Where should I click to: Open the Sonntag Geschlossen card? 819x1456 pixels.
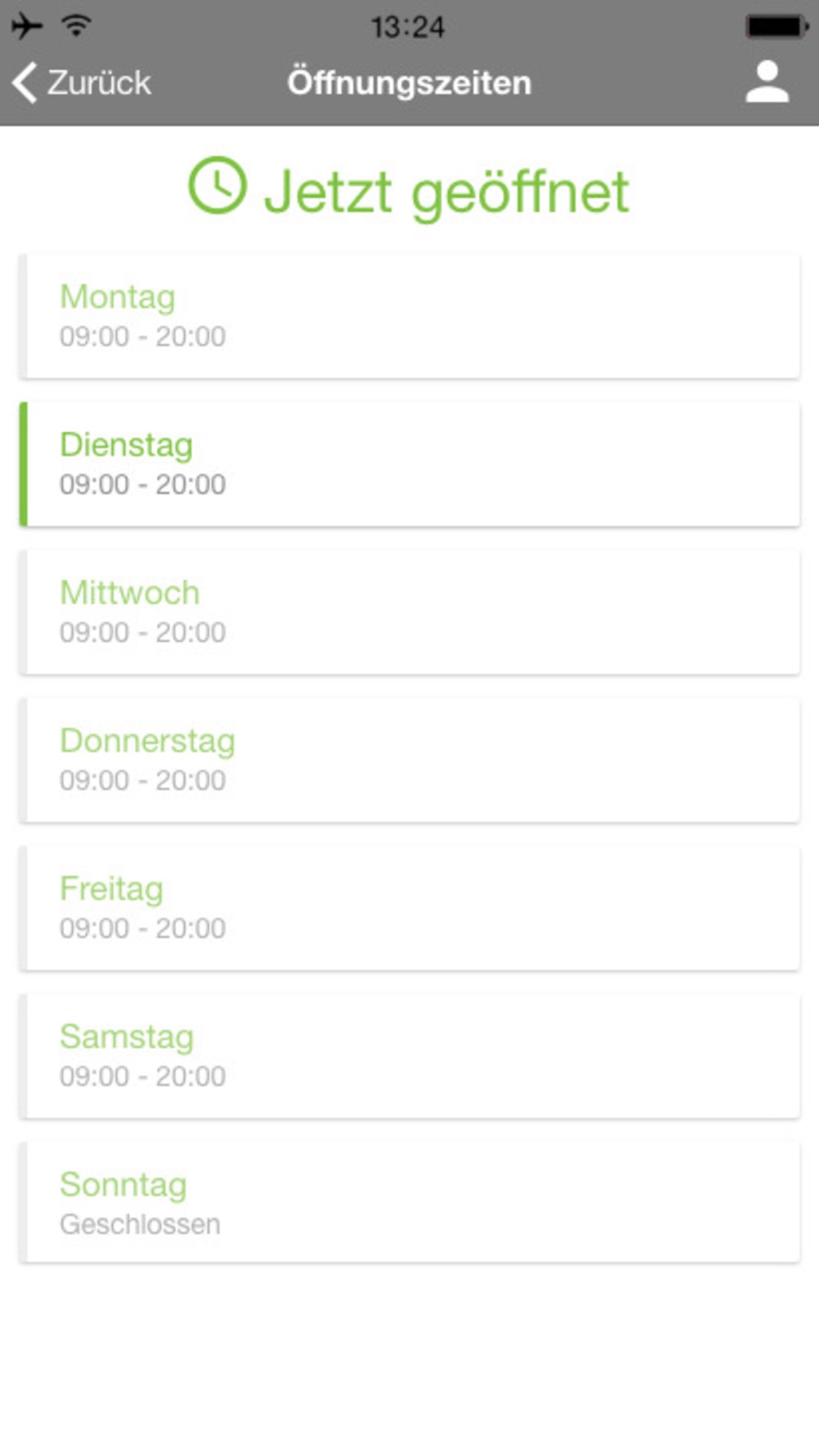(409, 1202)
